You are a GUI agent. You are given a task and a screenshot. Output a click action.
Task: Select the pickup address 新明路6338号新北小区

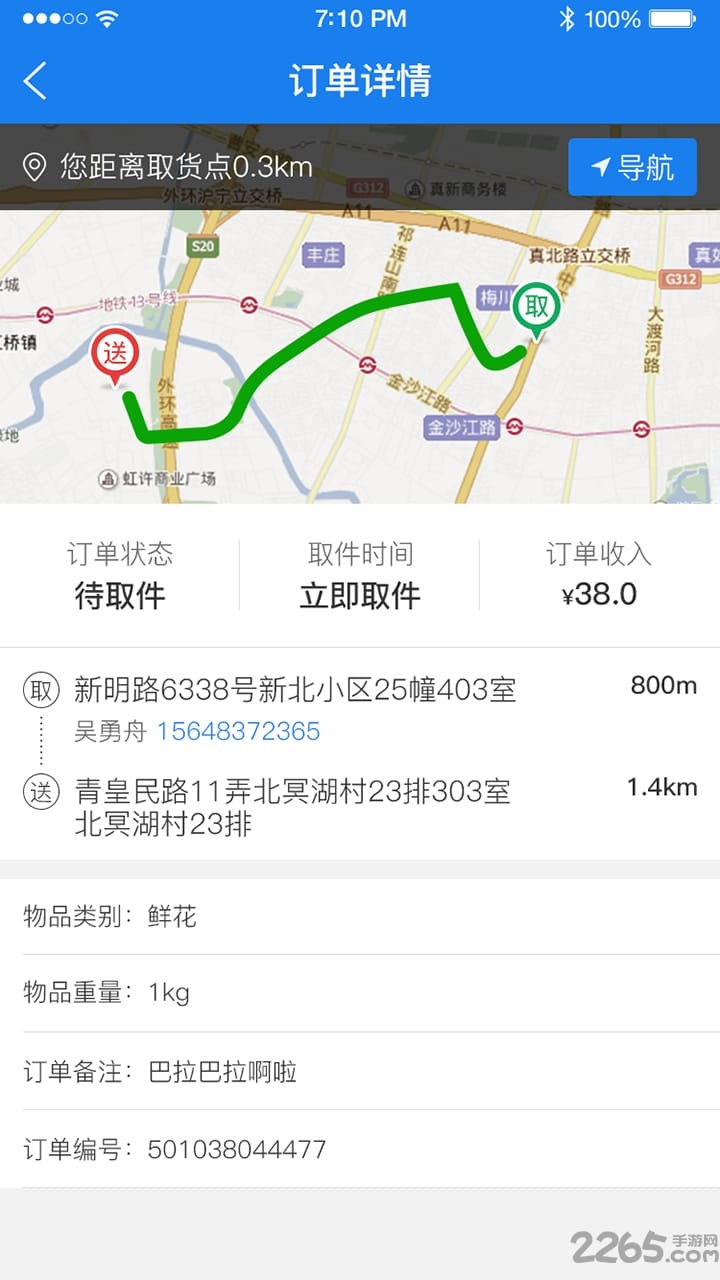[290, 690]
